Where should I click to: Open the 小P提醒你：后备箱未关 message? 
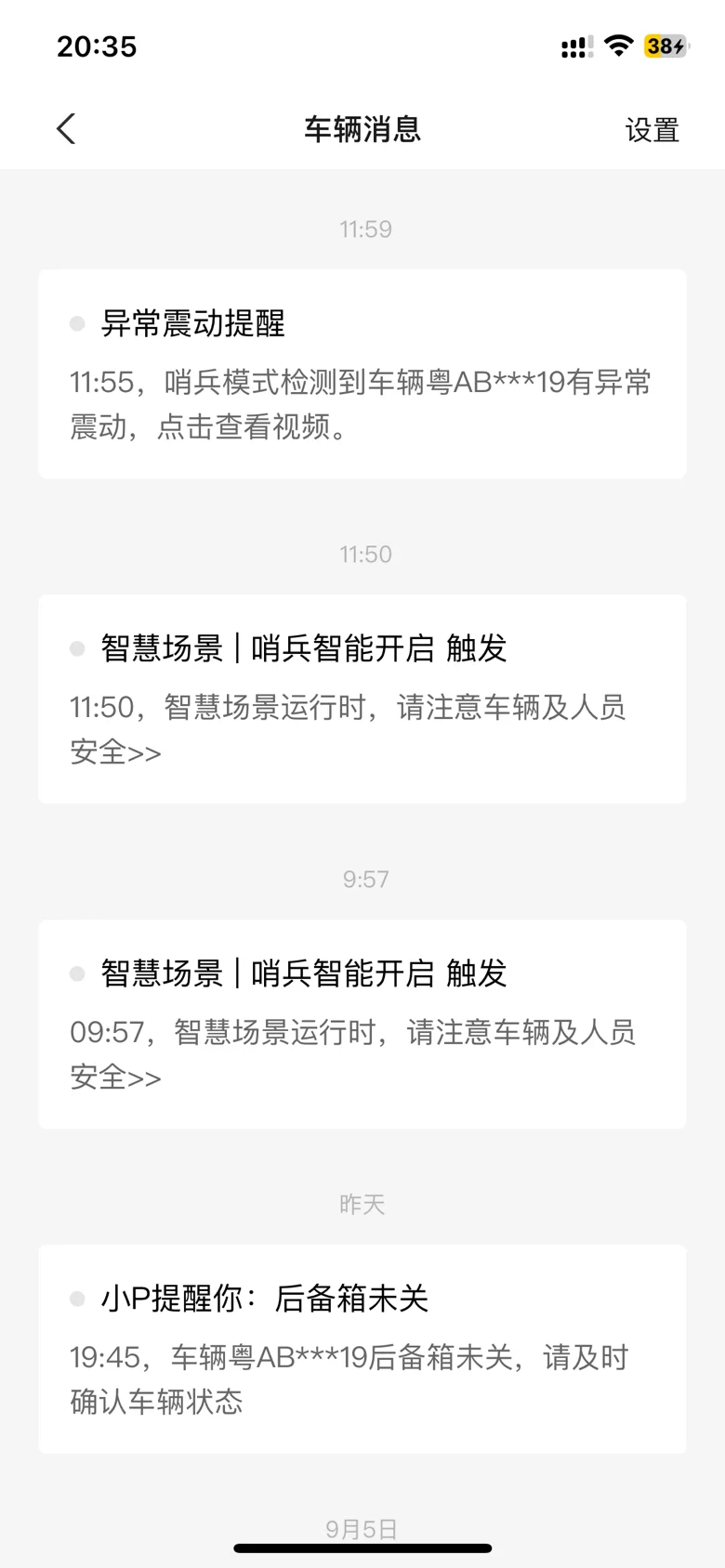pos(362,1349)
